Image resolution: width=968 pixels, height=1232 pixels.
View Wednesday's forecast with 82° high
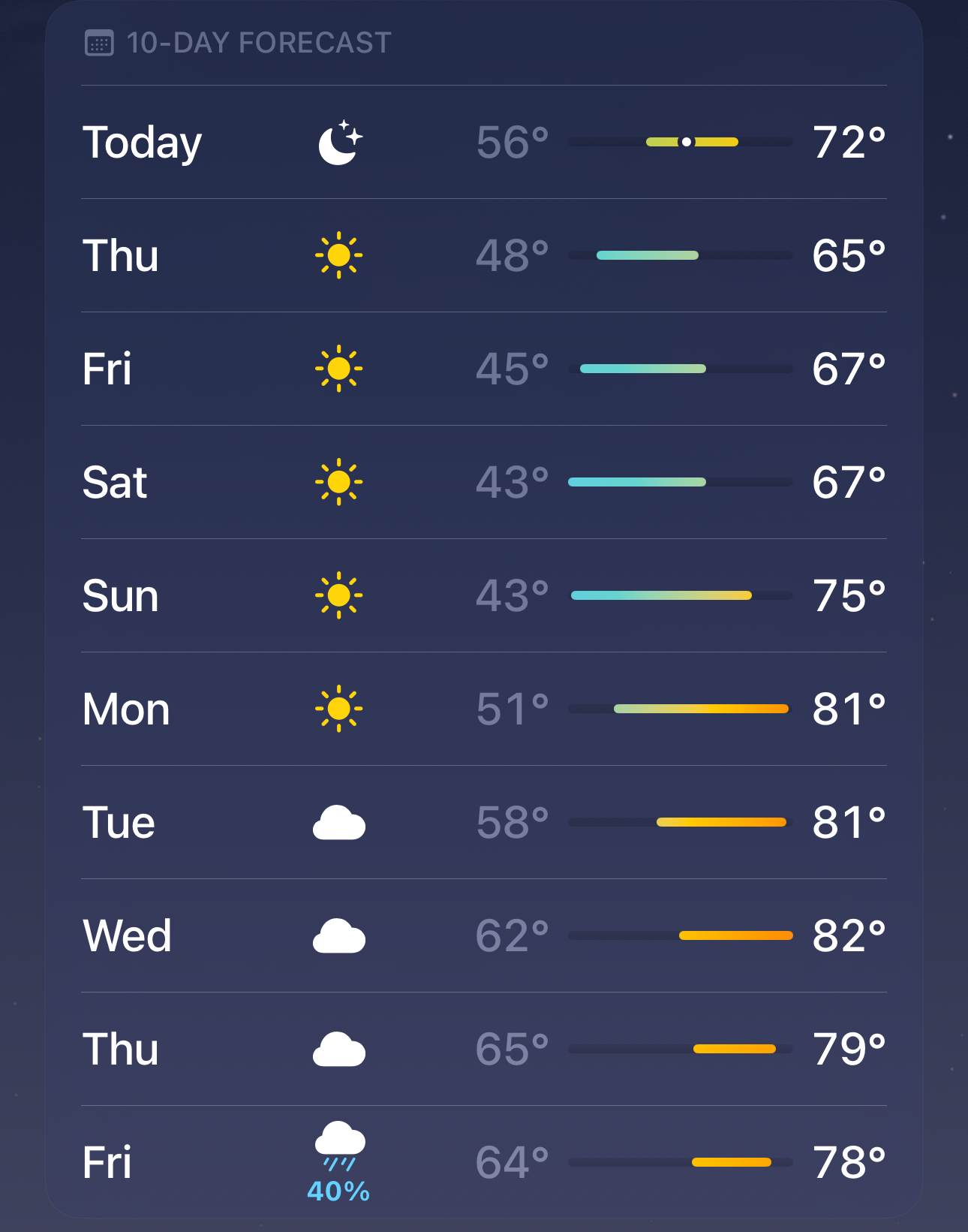point(484,935)
